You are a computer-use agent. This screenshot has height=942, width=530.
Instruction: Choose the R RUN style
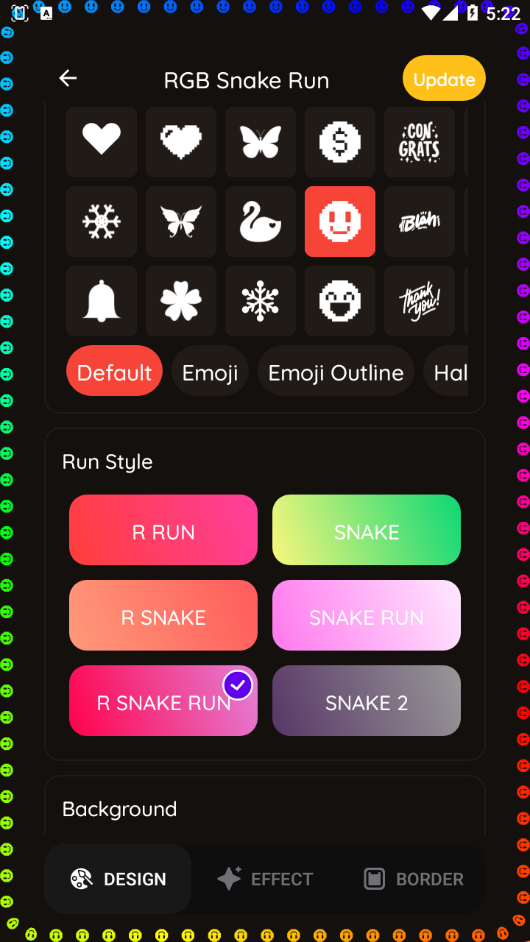click(163, 530)
